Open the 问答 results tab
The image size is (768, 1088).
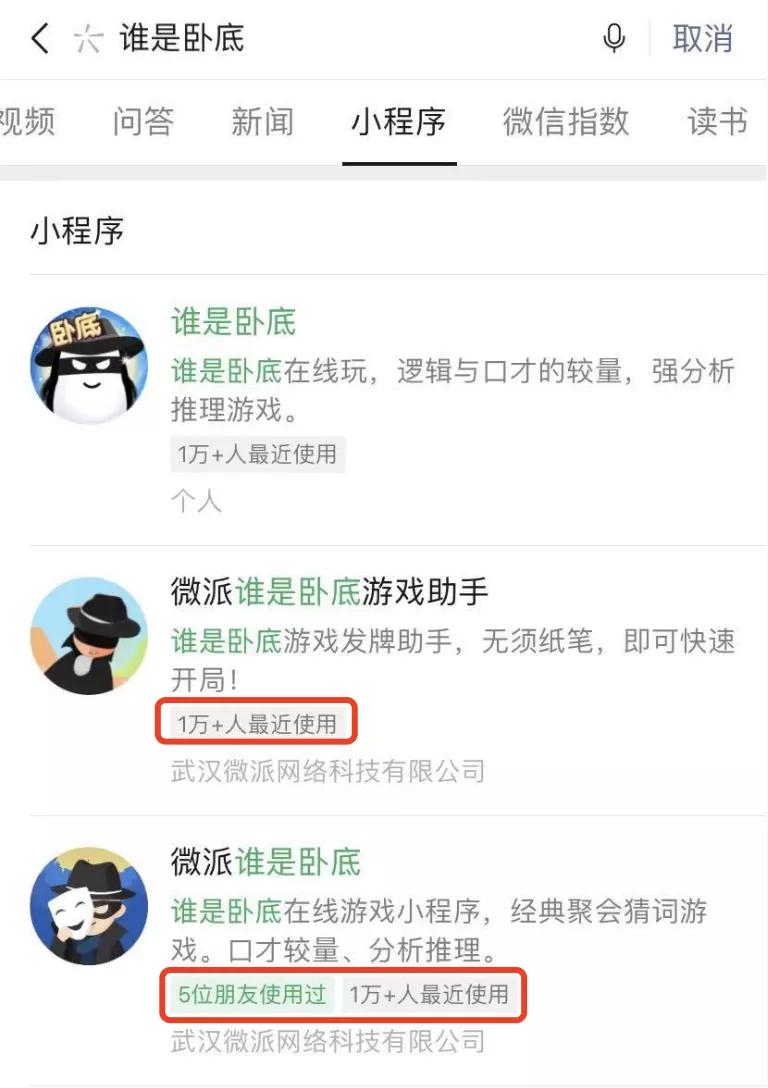pyautogui.click(x=143, y=120)
